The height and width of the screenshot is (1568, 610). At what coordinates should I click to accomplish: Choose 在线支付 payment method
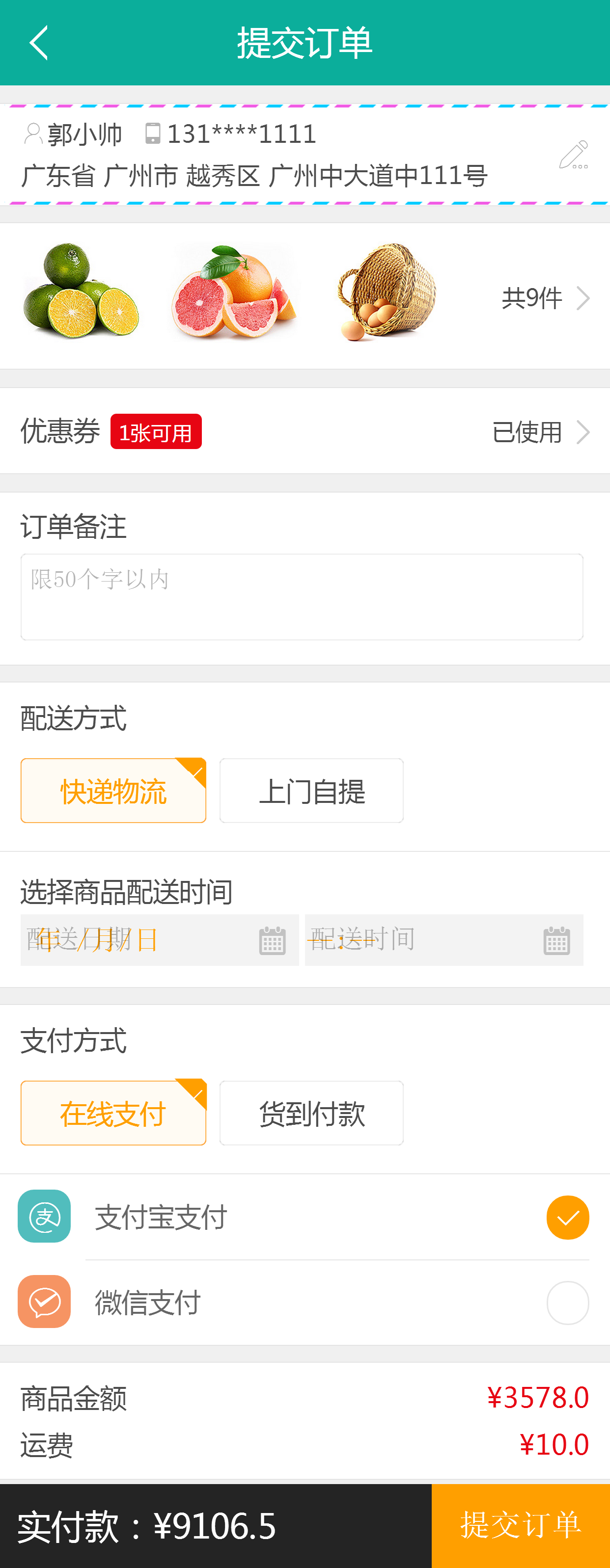point(113,1113)
